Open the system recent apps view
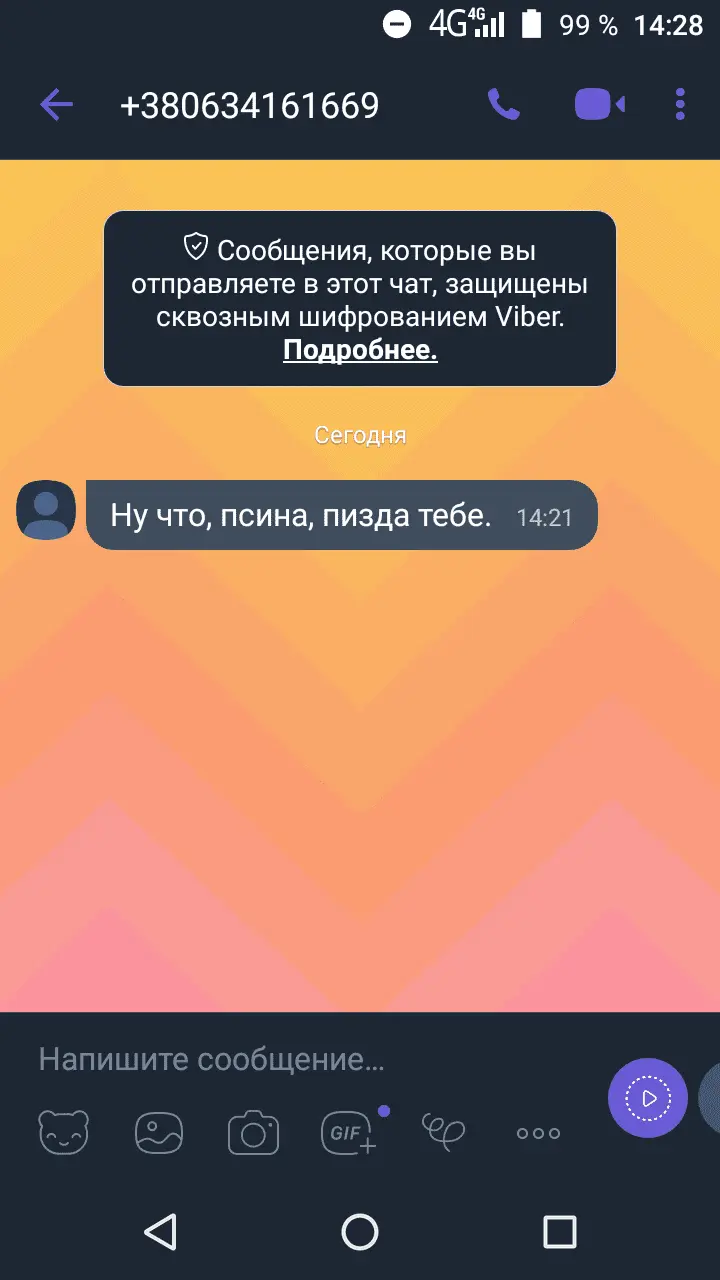The height and width of the screenshot is (1280, 720). tap(559, 1232)
